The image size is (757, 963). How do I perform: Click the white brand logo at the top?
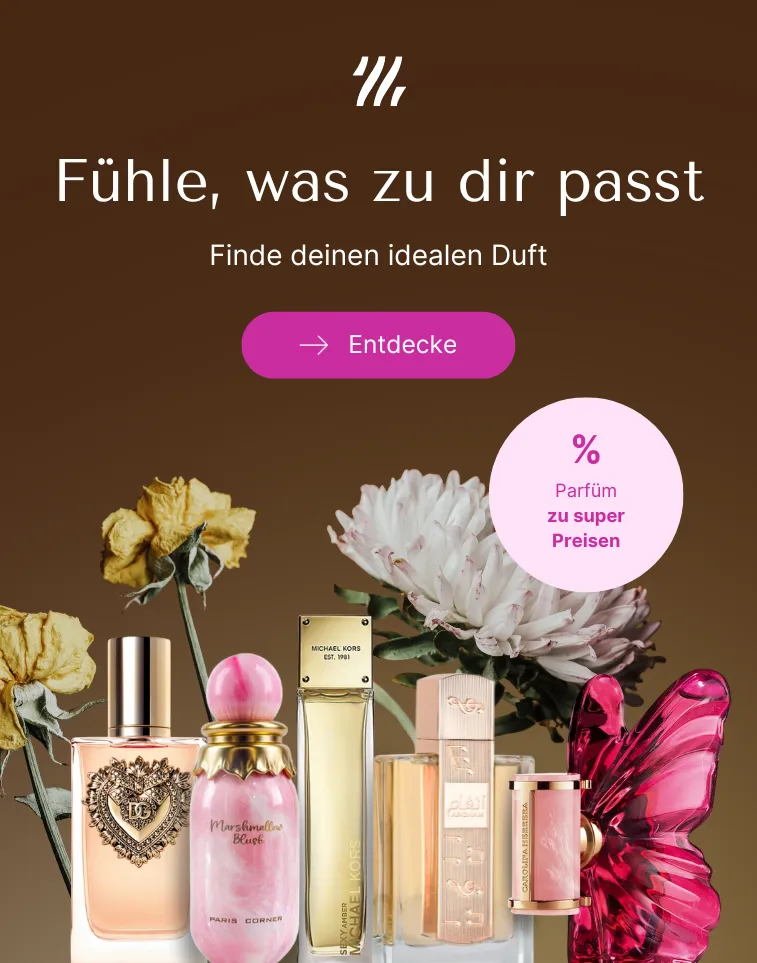point(378,84)
